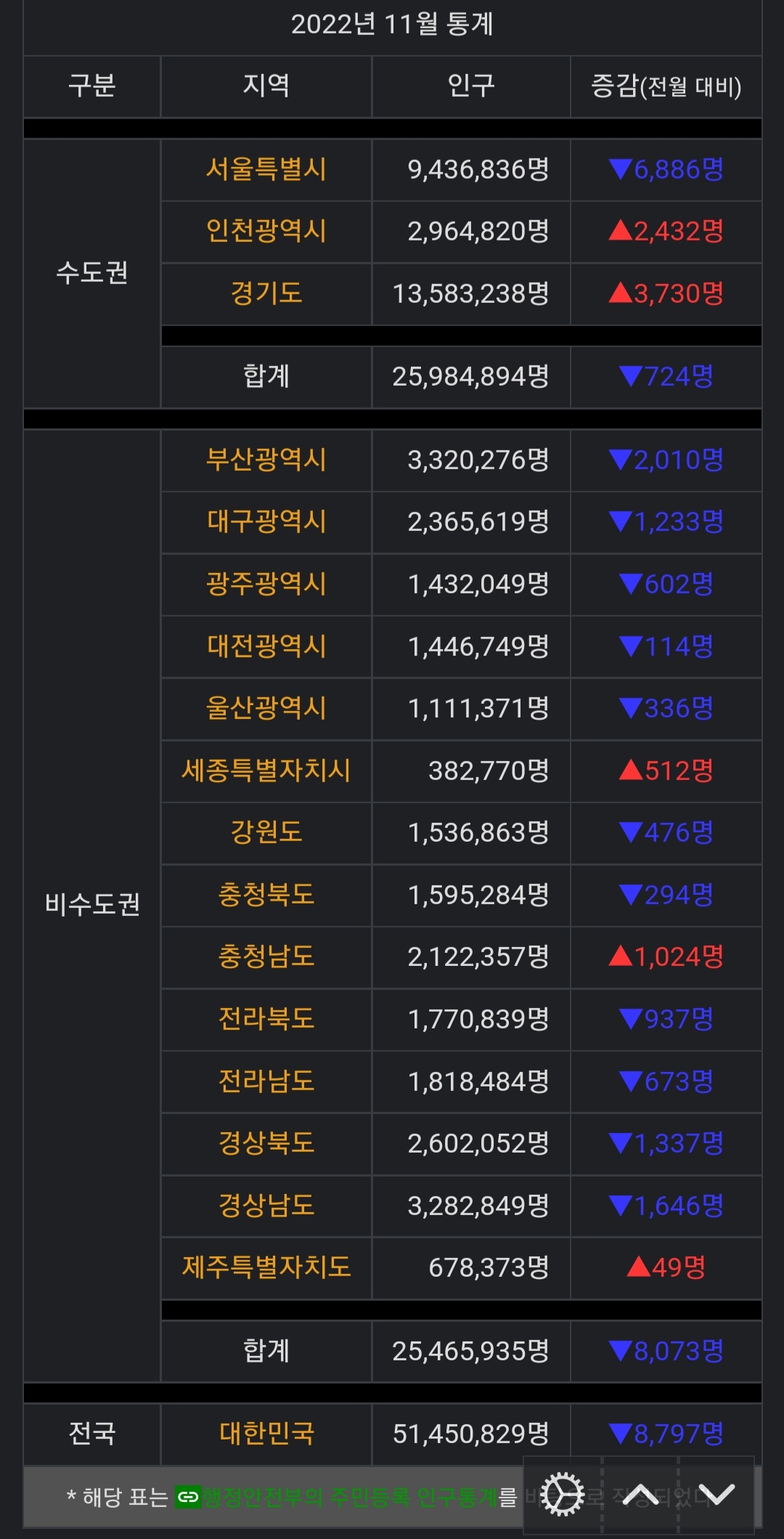
Task: Open the 대구광역시 link
Action: pyautogui.click(x=266, y=521)
